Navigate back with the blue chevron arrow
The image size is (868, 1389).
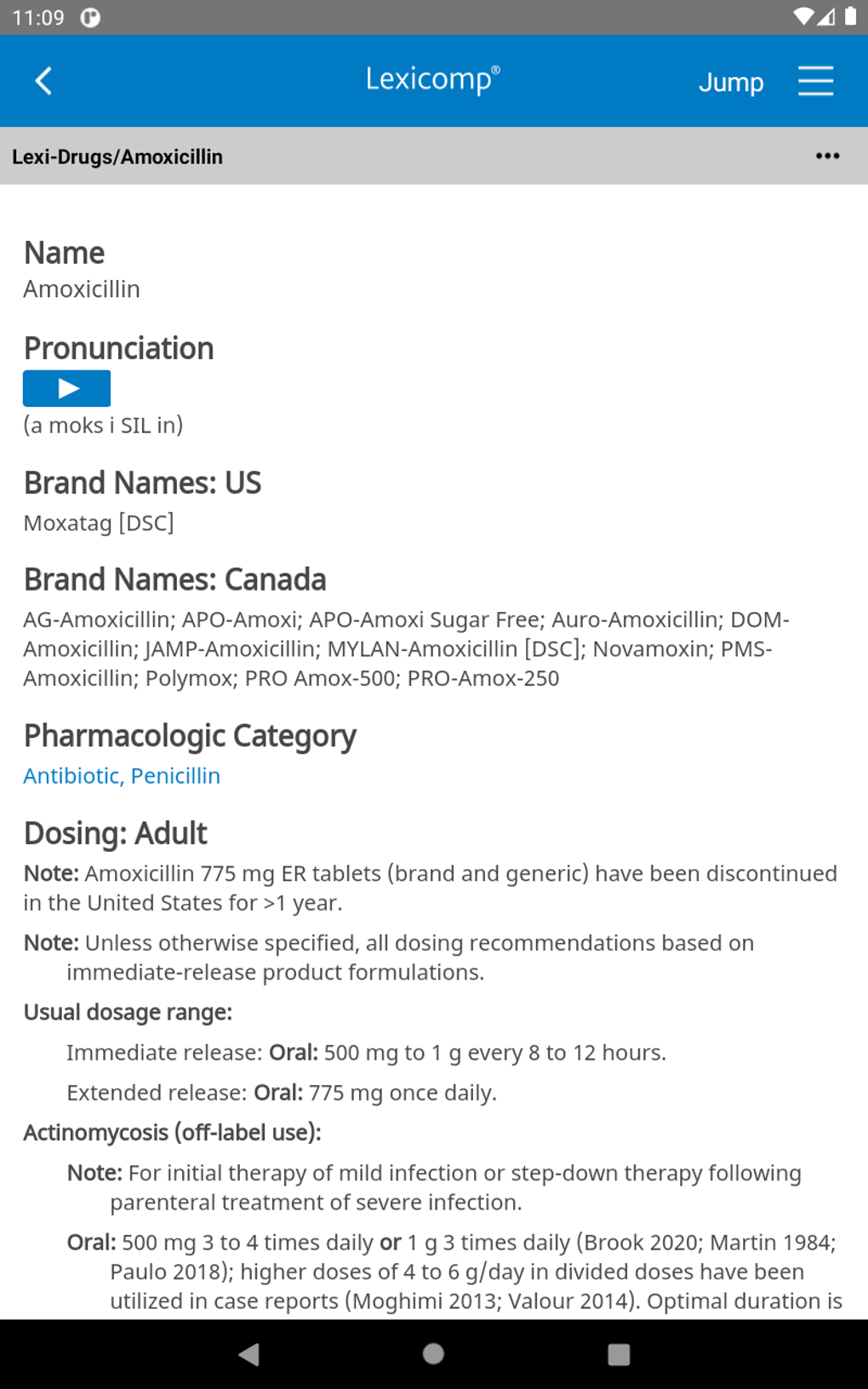pyautogui.click(x=43, y=80)
